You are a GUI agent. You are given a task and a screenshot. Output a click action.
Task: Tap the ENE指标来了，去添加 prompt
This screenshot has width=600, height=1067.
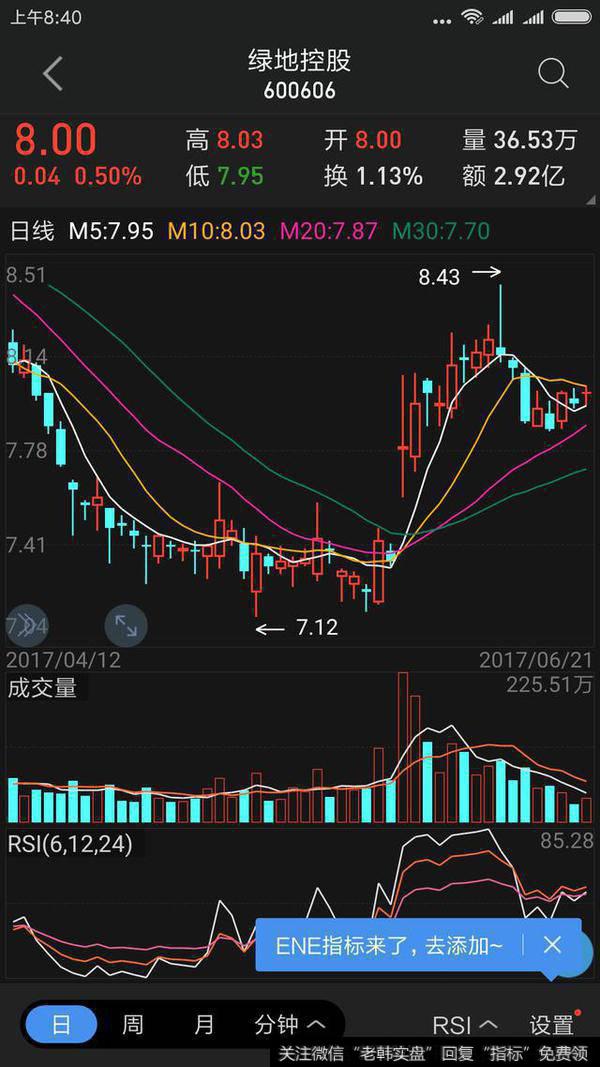(390, 945)
